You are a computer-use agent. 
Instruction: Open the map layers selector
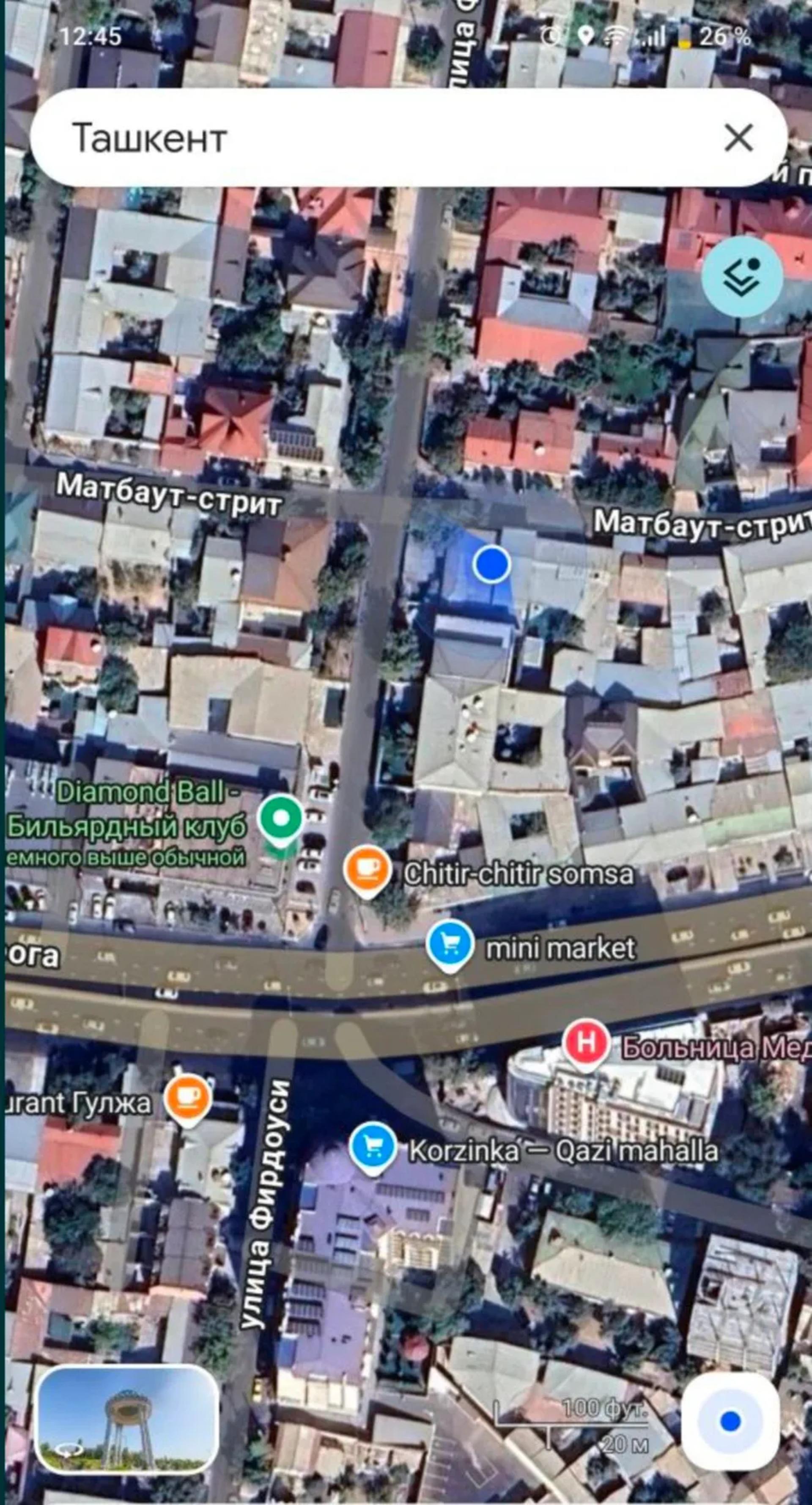tap(741, 276)
